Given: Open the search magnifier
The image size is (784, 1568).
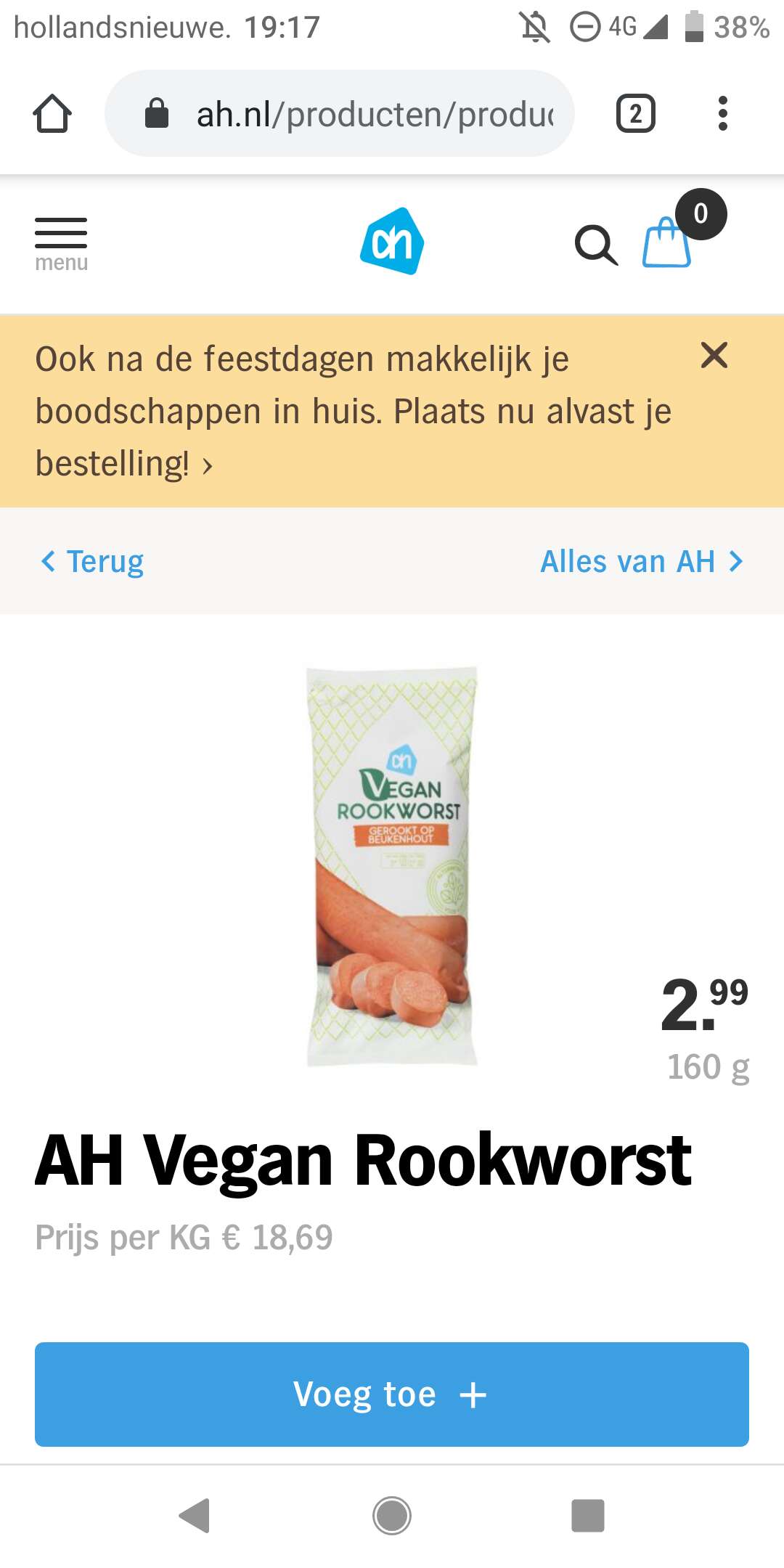Looking at the screenshot, I should click(596, 245).
